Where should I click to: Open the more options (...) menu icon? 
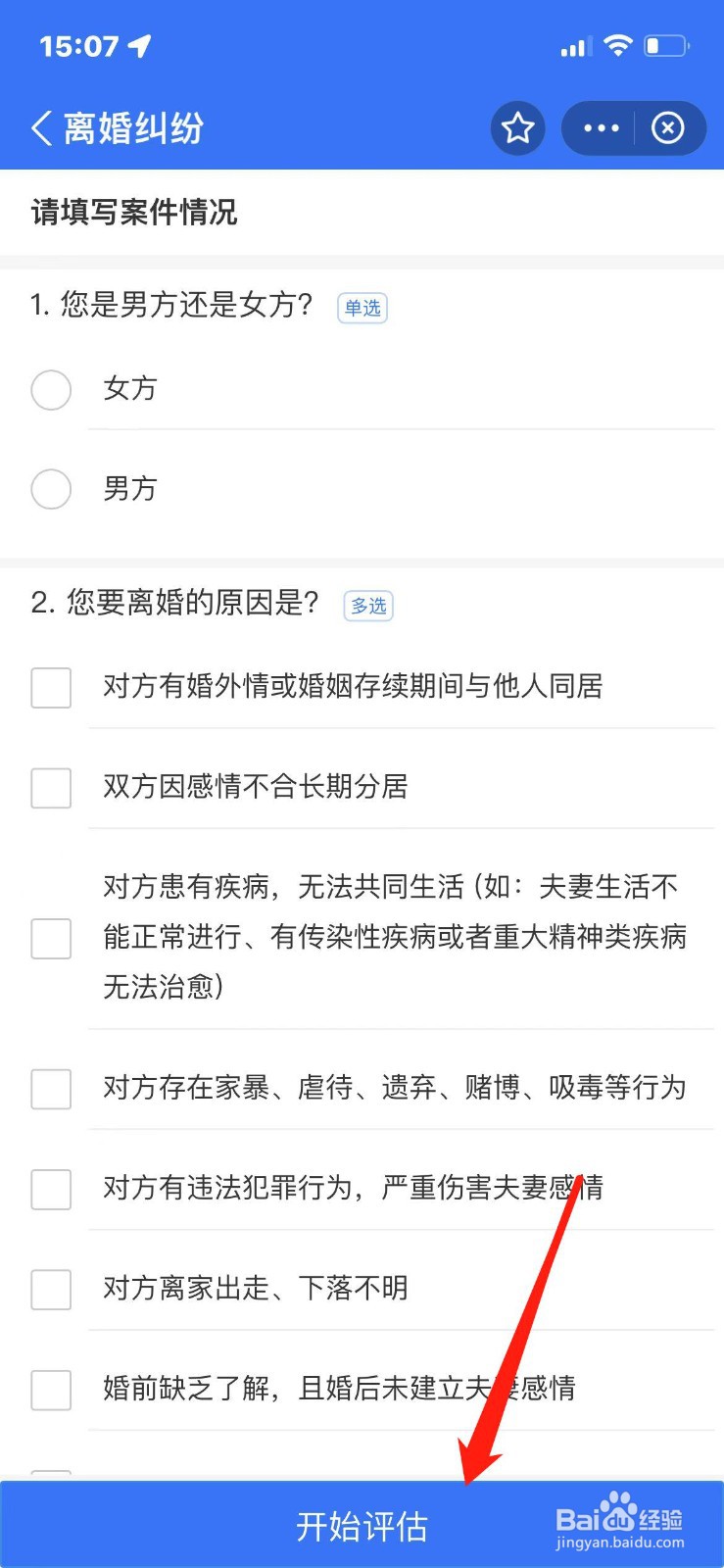(600, 127)
